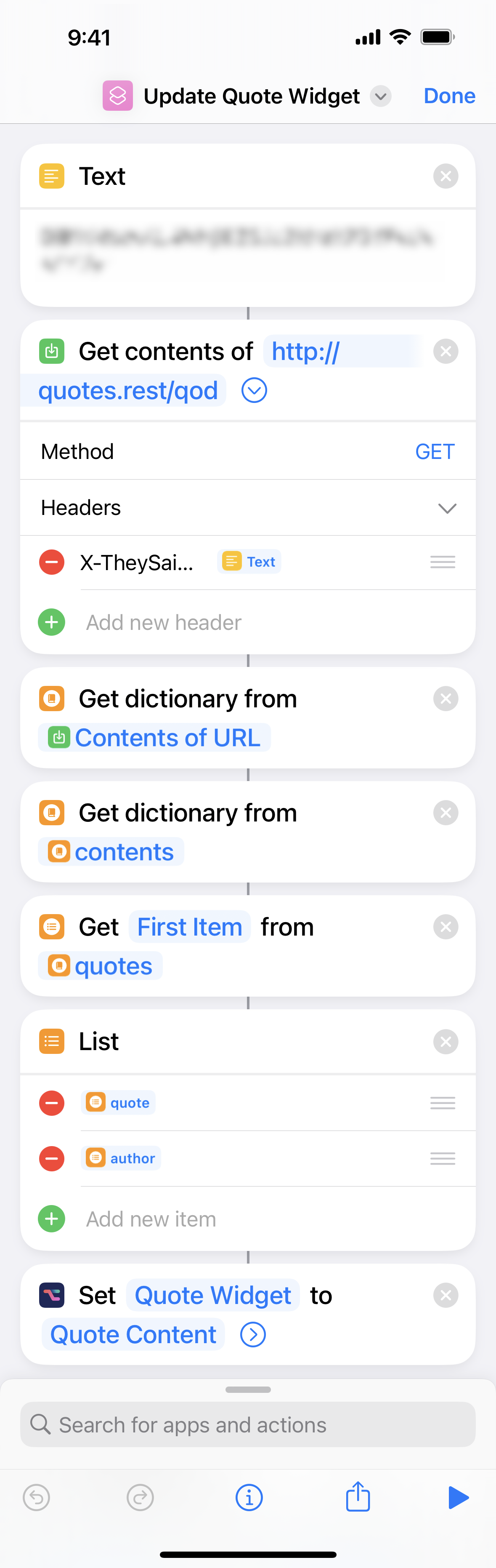Viewport: 496px width, 1568px height.
Task: Collapse the Headers section
Action: pyautogui.click(x=447, y=508)
